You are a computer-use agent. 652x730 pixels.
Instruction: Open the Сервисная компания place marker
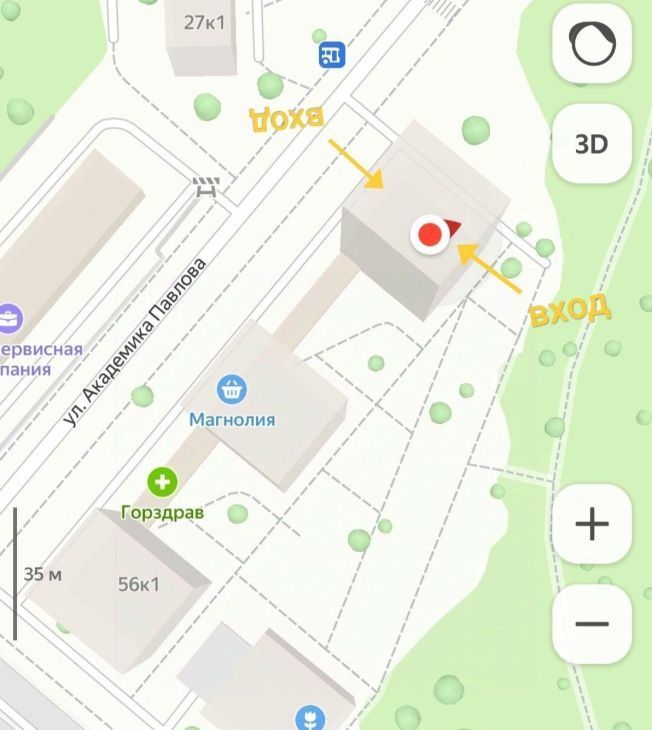(10, 320)
